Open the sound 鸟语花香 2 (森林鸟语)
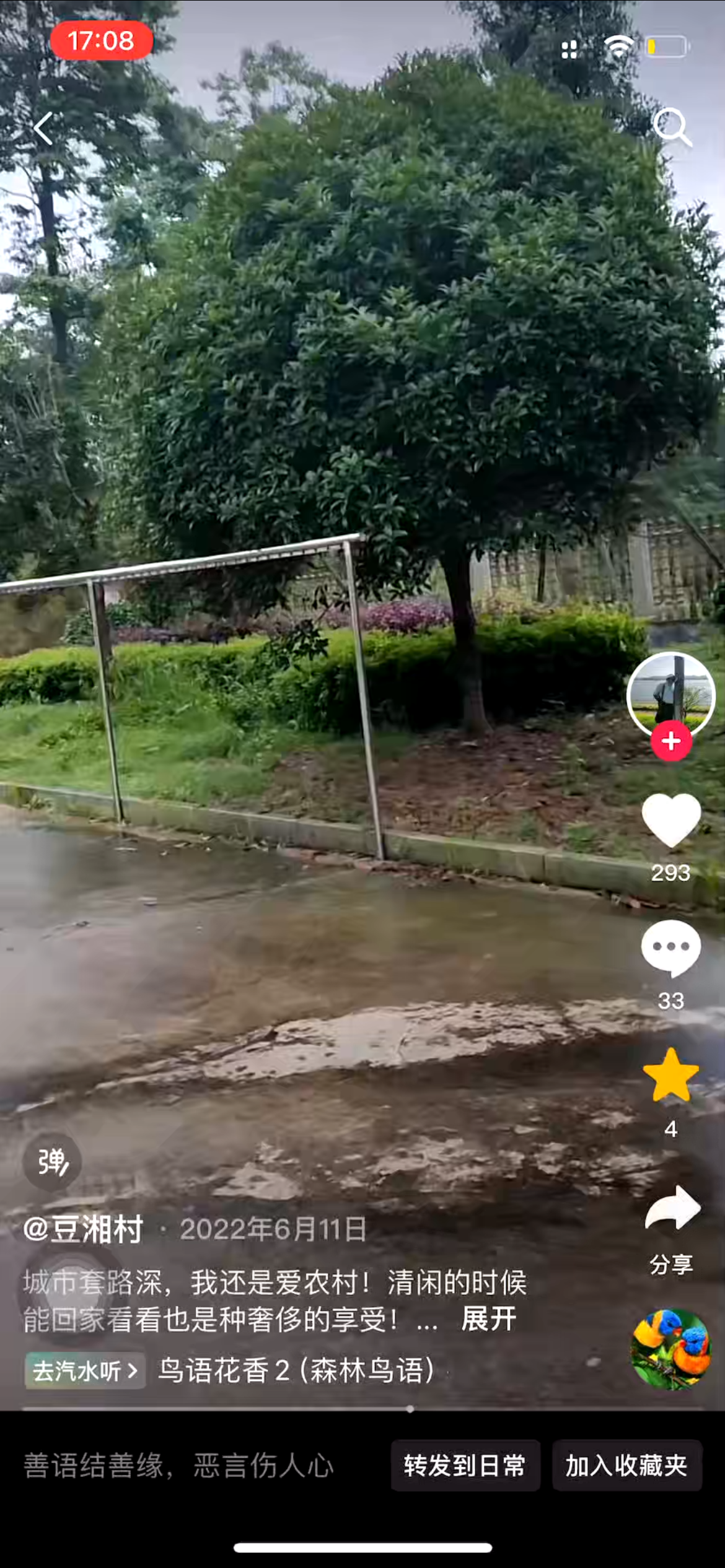 [x=296, y=1371]
